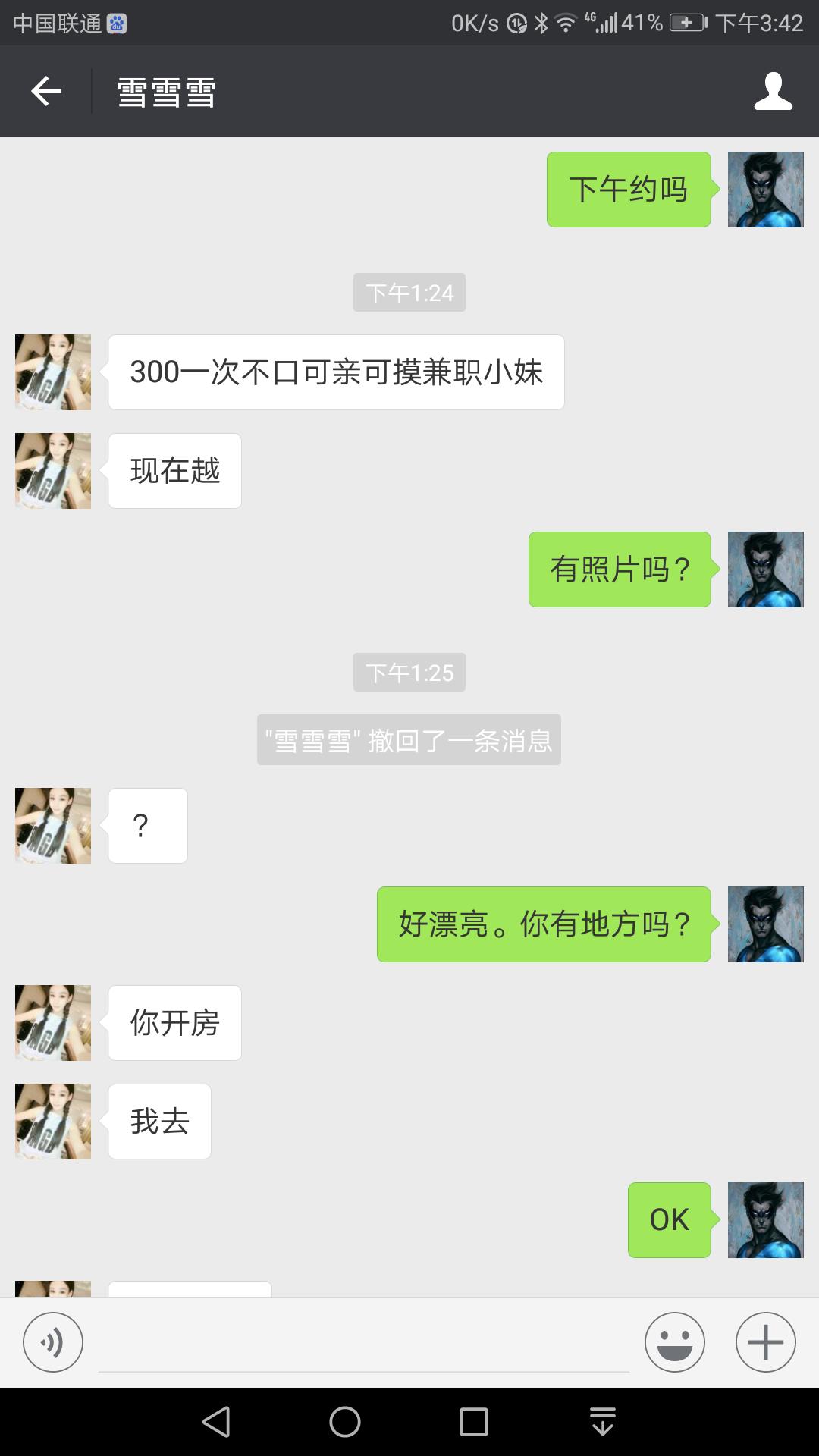Image resolution: width=819 pixels, height=1456 pixels.
Task: Open the emoji picker
Action: click(674, 1342)
